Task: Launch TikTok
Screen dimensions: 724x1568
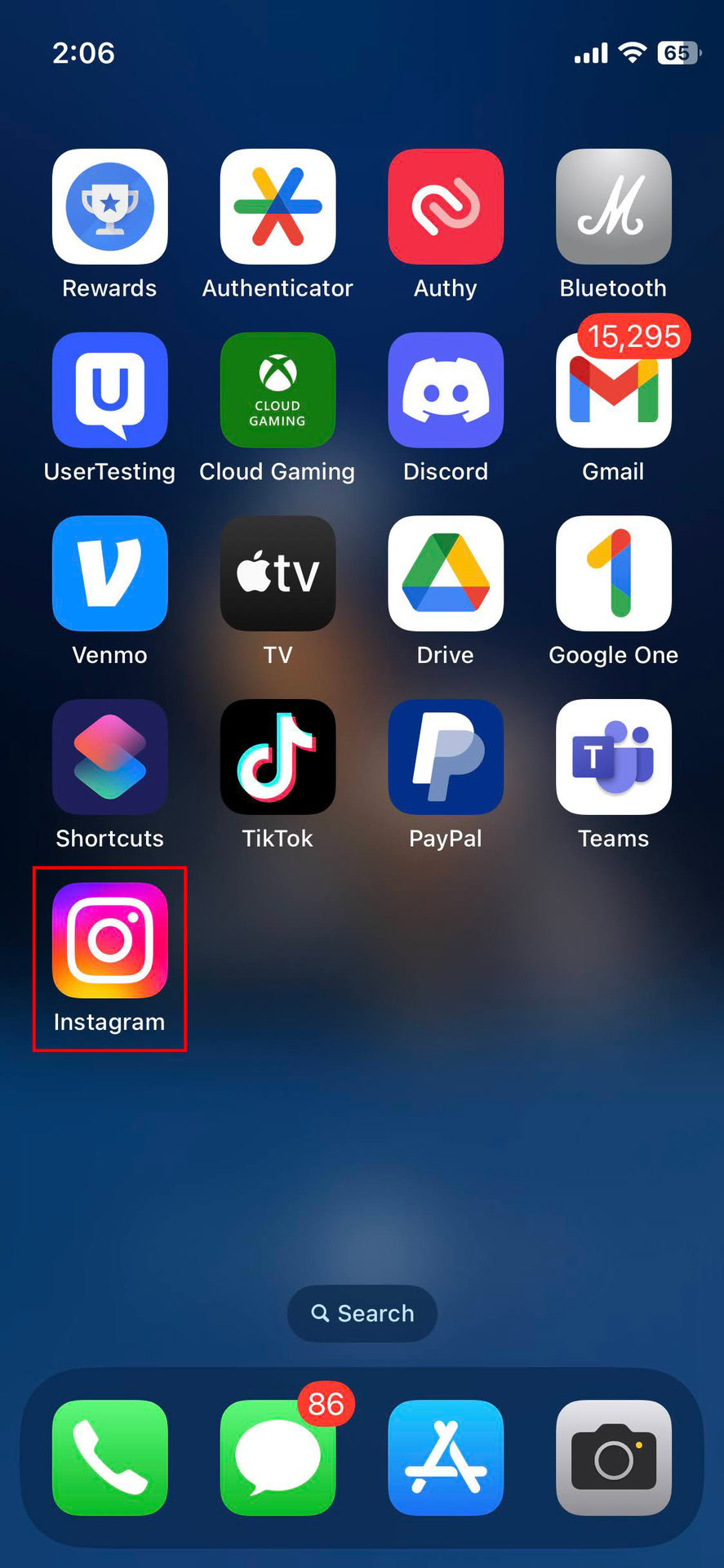Action: point(278,756)
